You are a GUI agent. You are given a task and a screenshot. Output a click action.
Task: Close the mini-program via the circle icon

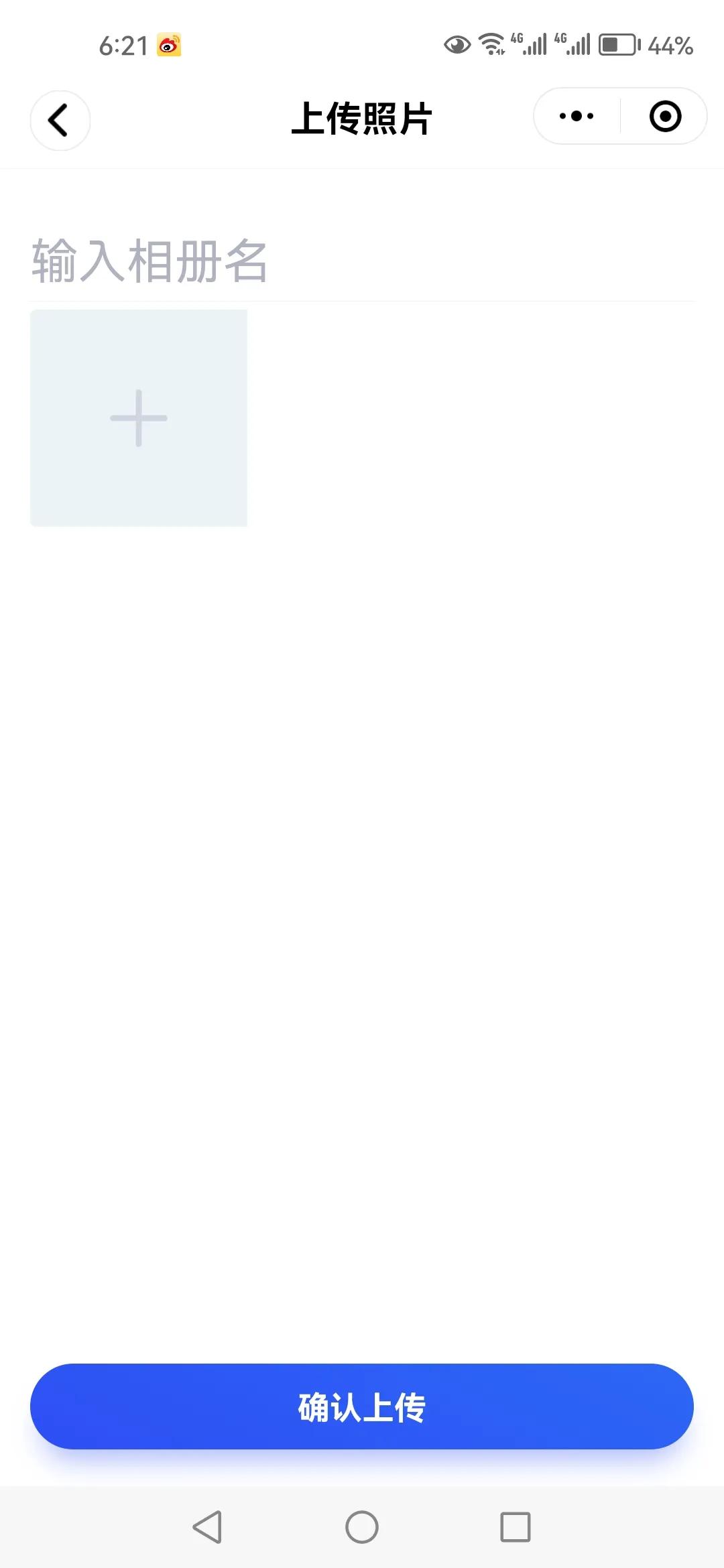[x=665, y=117]
